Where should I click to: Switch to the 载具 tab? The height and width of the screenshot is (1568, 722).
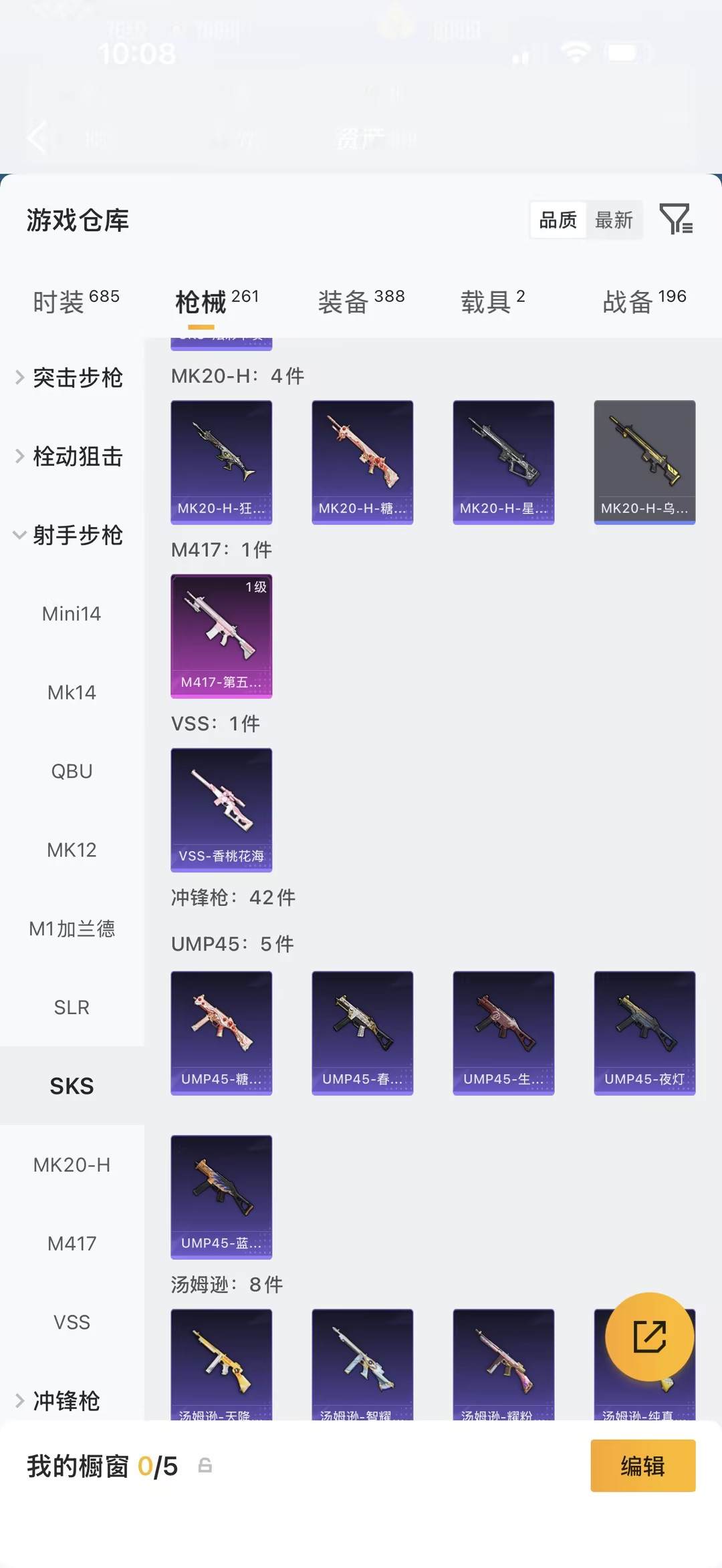493,301
